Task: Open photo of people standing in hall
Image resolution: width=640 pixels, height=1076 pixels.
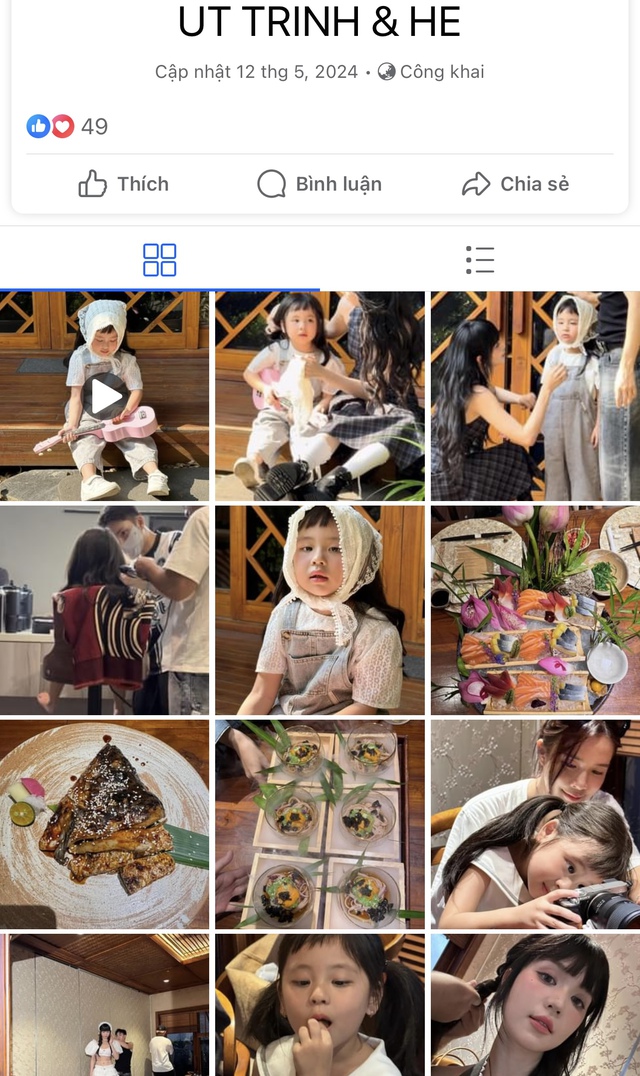Action: tap(104, 1004)
